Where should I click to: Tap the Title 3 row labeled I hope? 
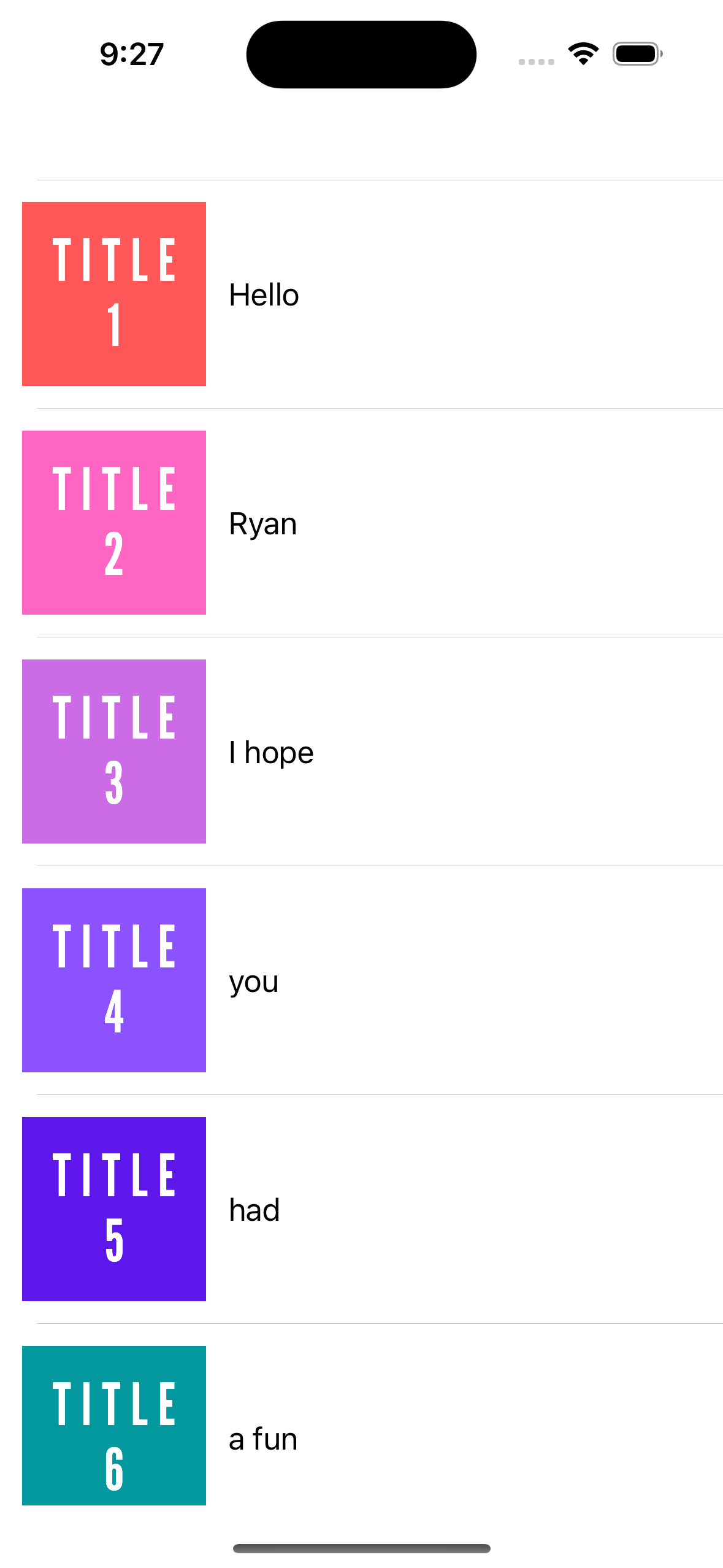361,752
